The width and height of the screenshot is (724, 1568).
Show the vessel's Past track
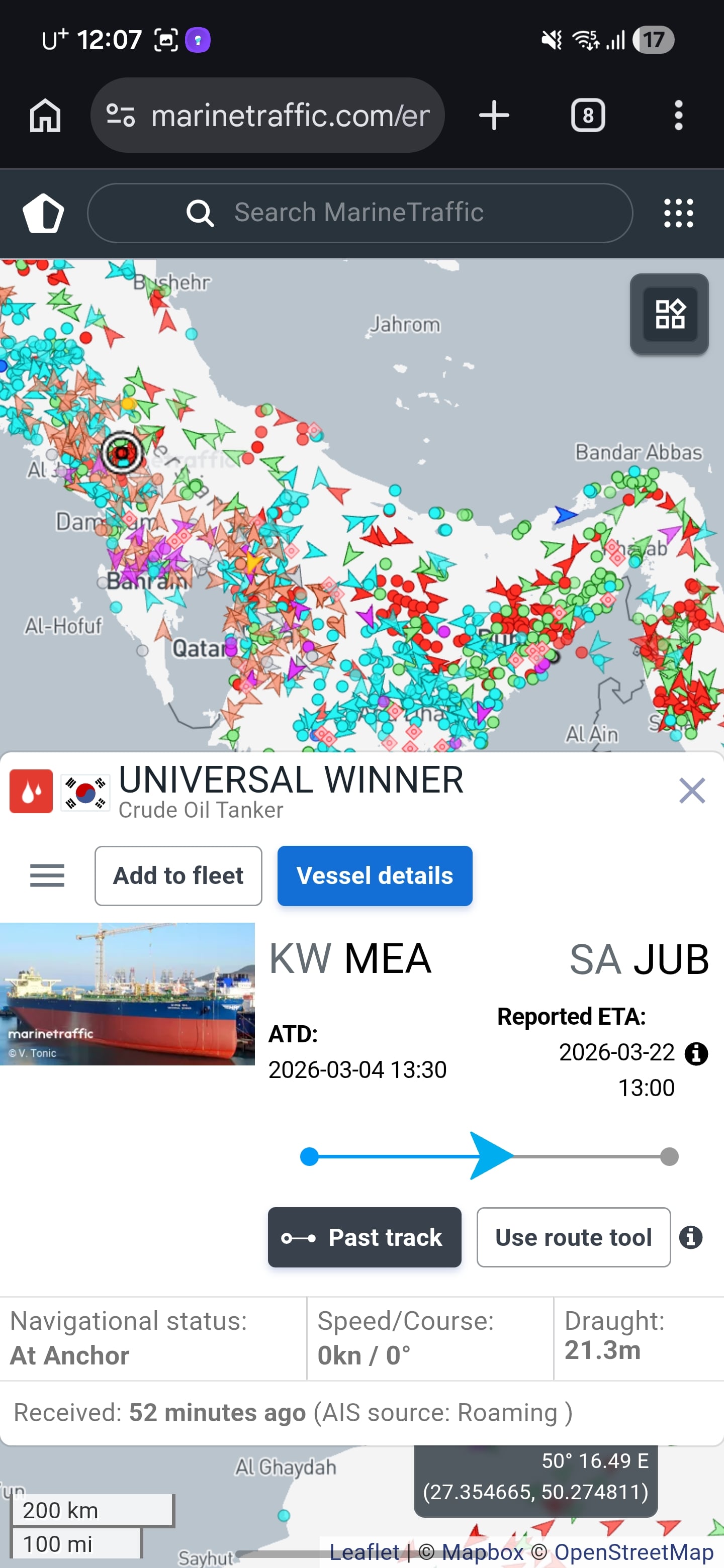coord(364,1237)
